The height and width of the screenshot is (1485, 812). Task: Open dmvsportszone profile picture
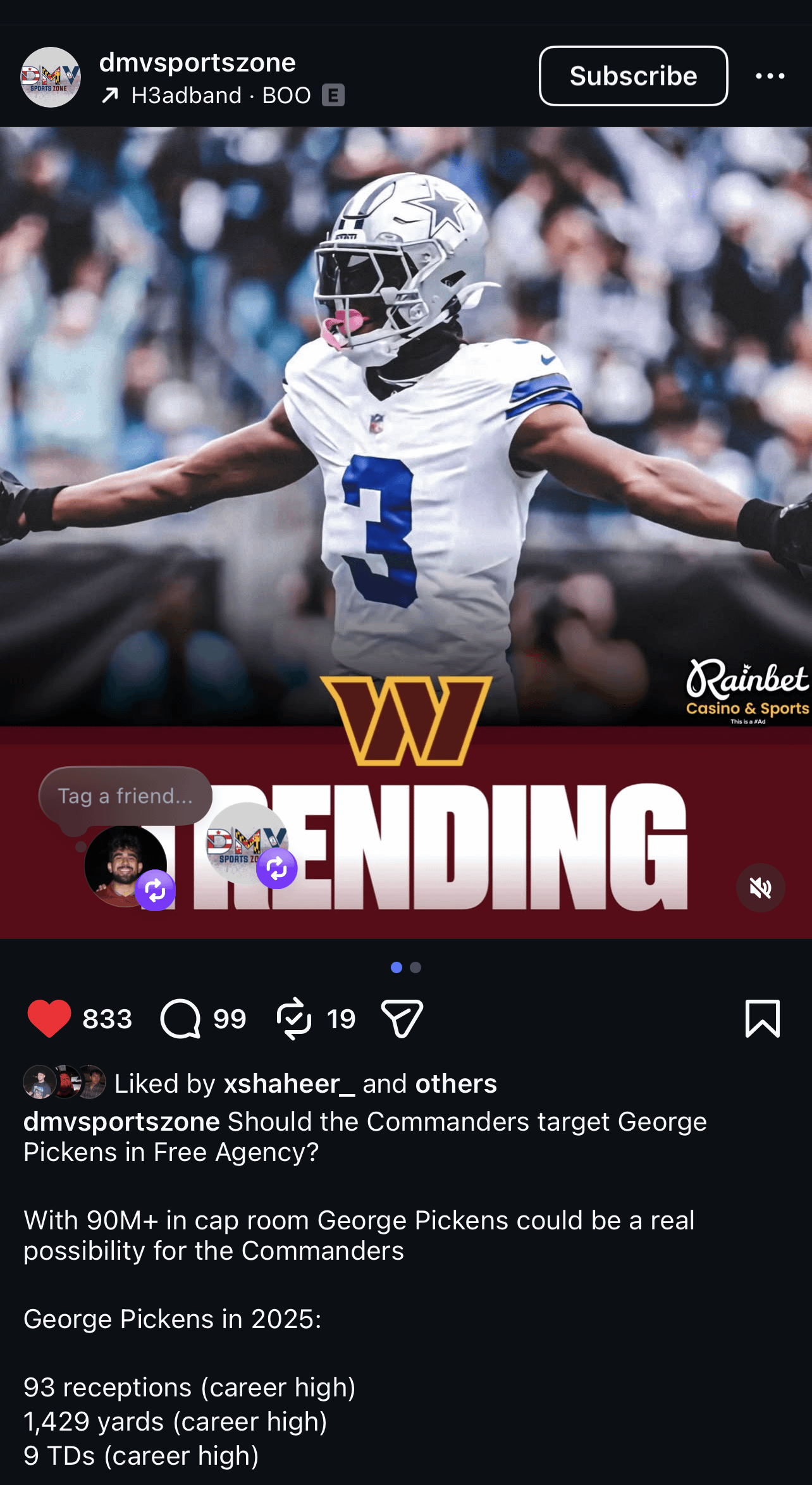click(51, 77)
